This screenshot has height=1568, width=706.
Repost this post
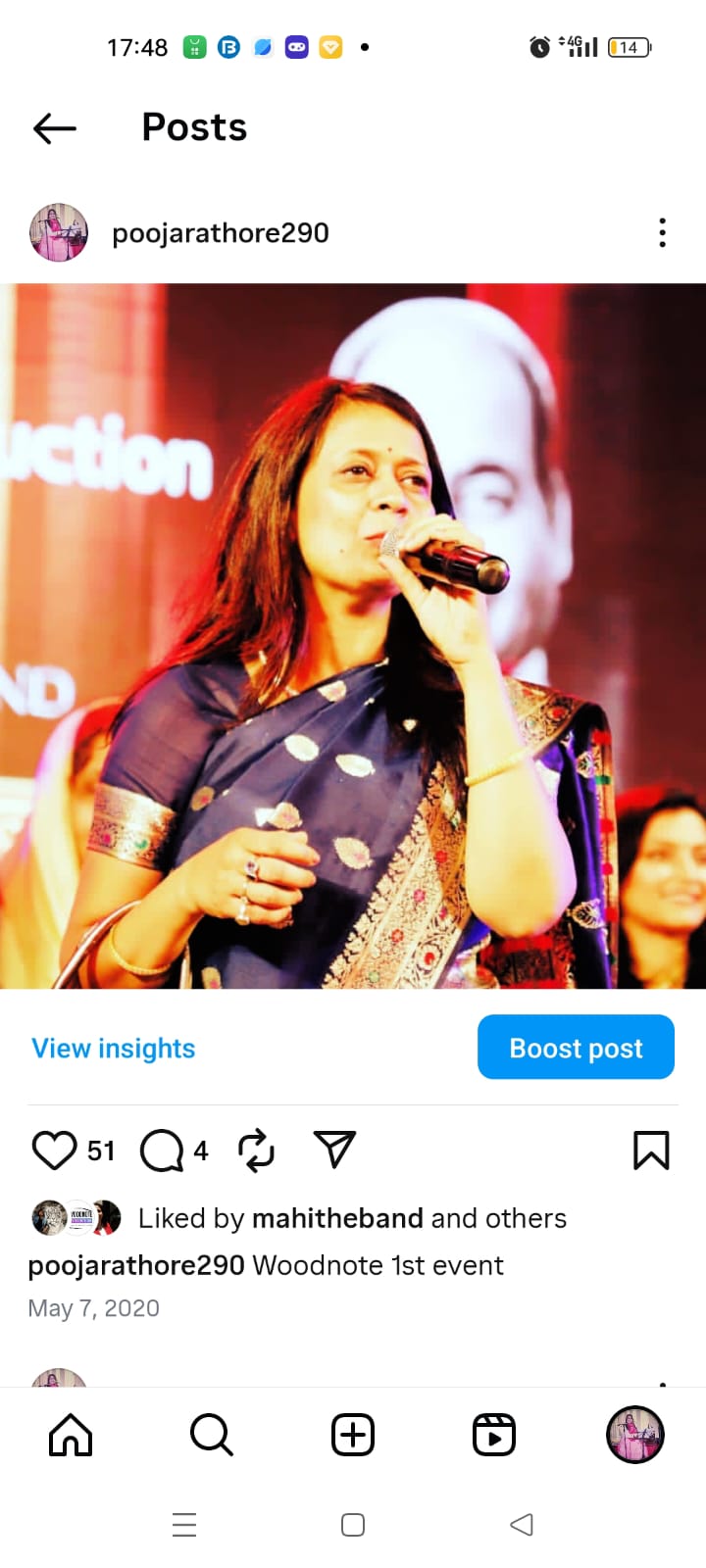coord(256,1151)
